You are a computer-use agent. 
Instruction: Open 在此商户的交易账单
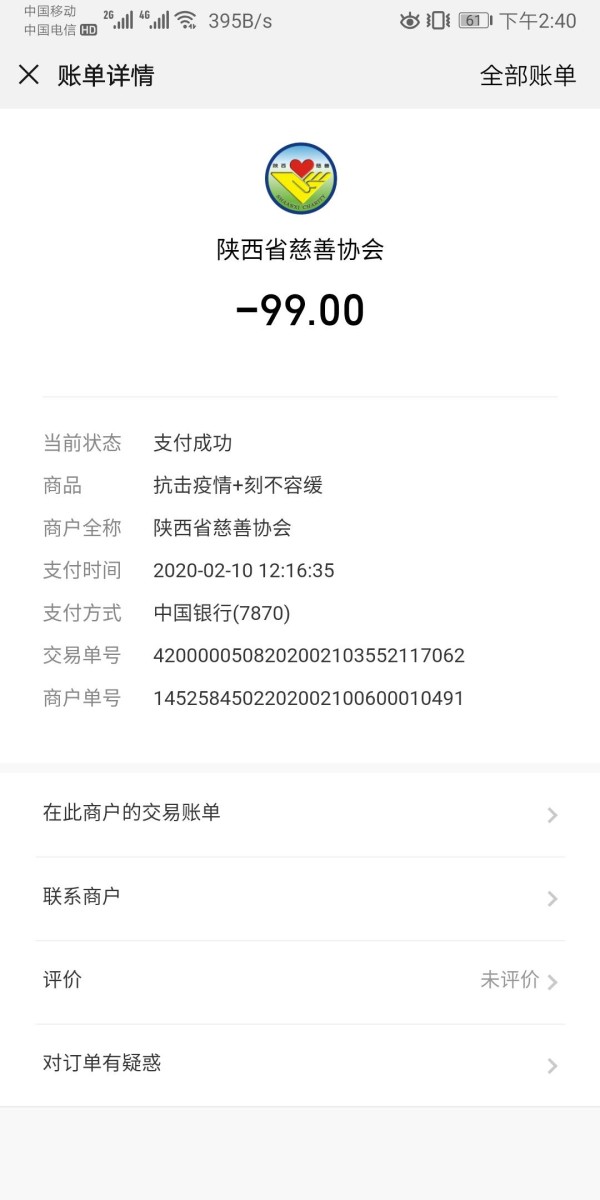tap(300, 814)
